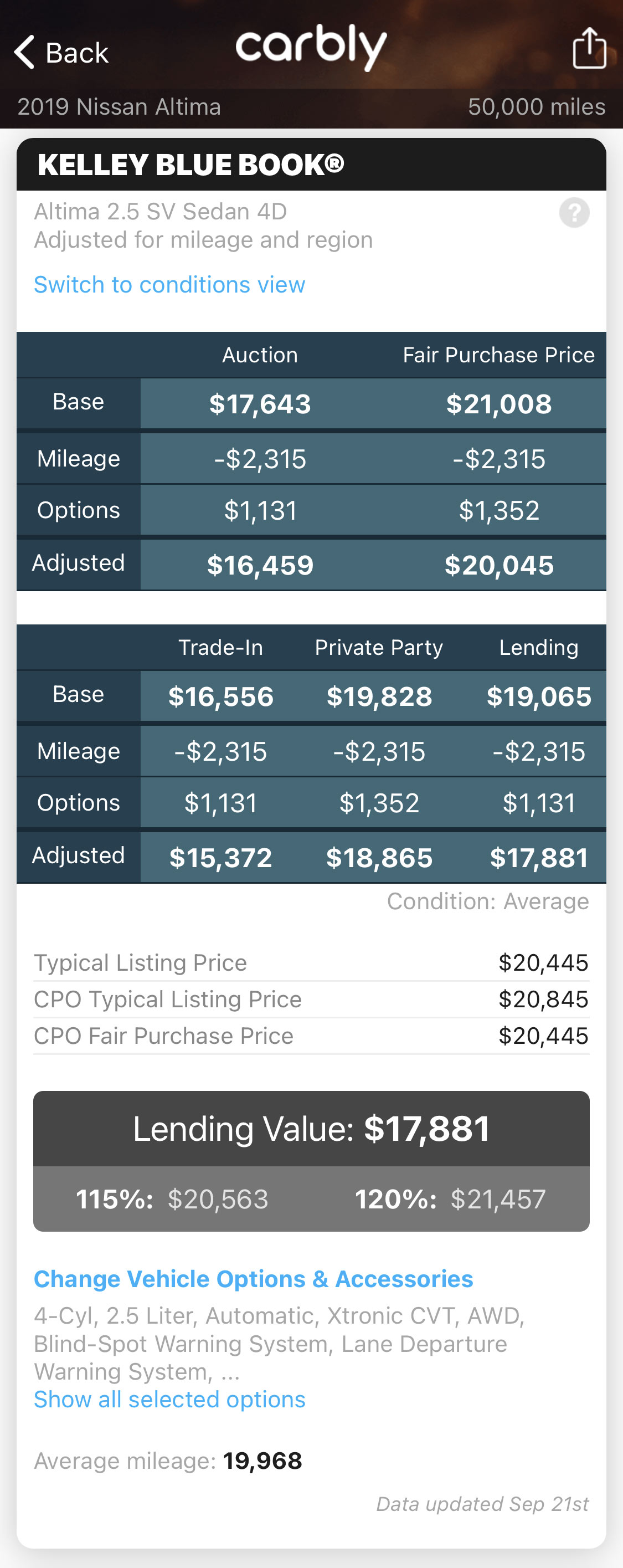The image size is (623, 1568).
Task: Open Change Vehicle Options & Accessories
Action: click(254, 1279)
